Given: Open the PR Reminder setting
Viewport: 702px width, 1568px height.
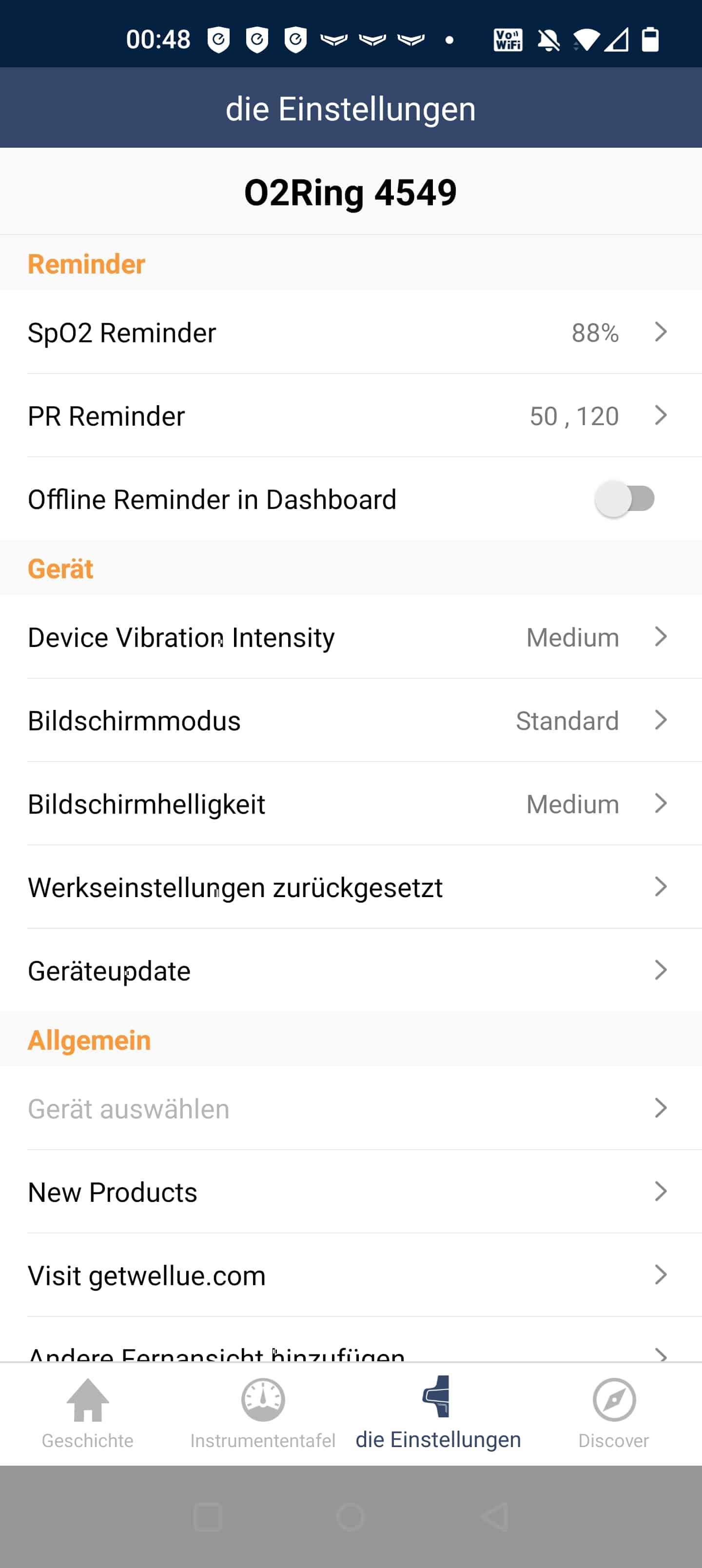Looking at the screenshot, I should click(351, 415).
